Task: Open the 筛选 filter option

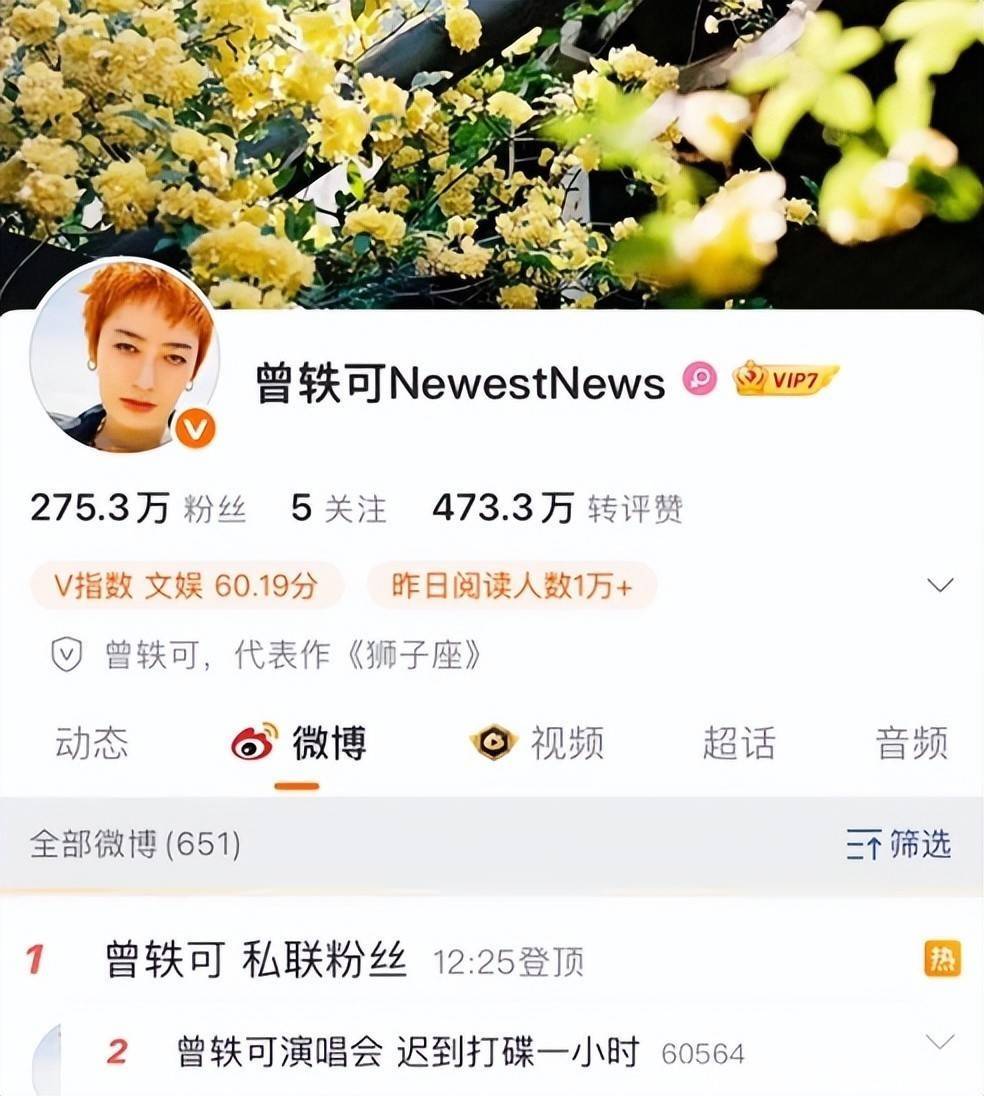Action: [x=898, y=845]
